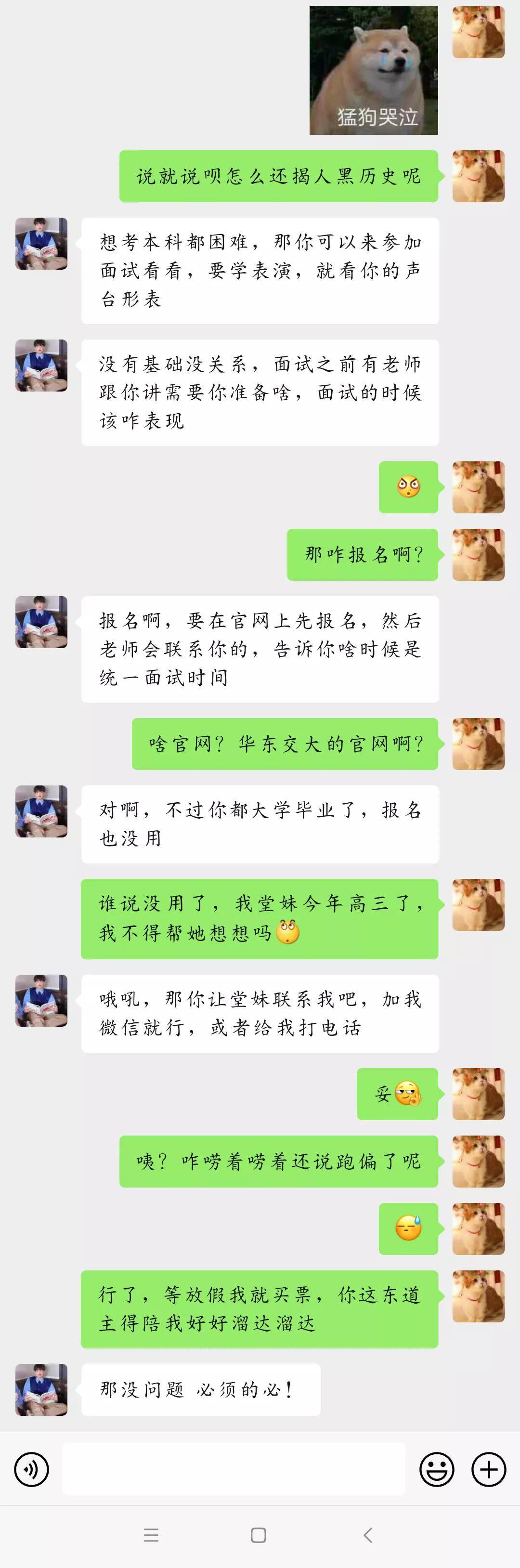This screenshot has width=520, height=1568.
Task: Go back with system back button
Action: click(x=368, y=1535)
